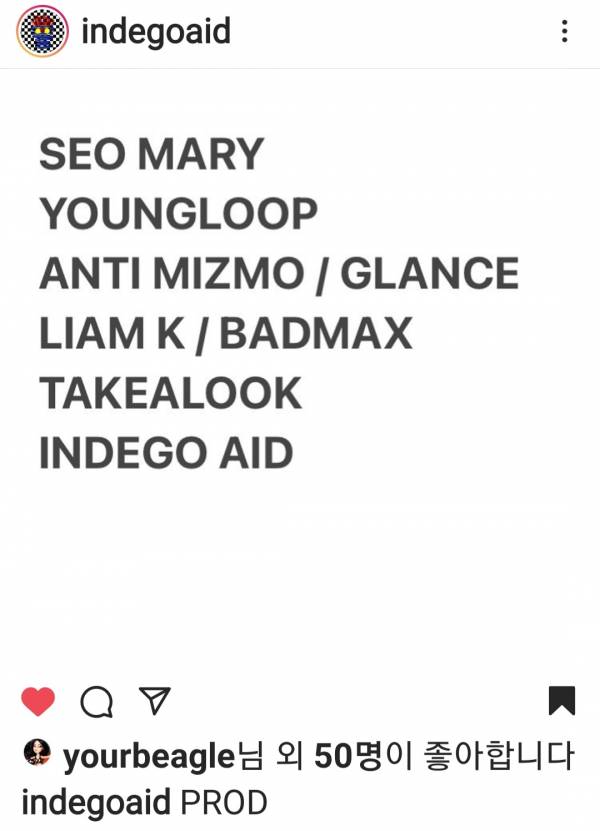Open indegoaid's profile picture

(42, 32)
